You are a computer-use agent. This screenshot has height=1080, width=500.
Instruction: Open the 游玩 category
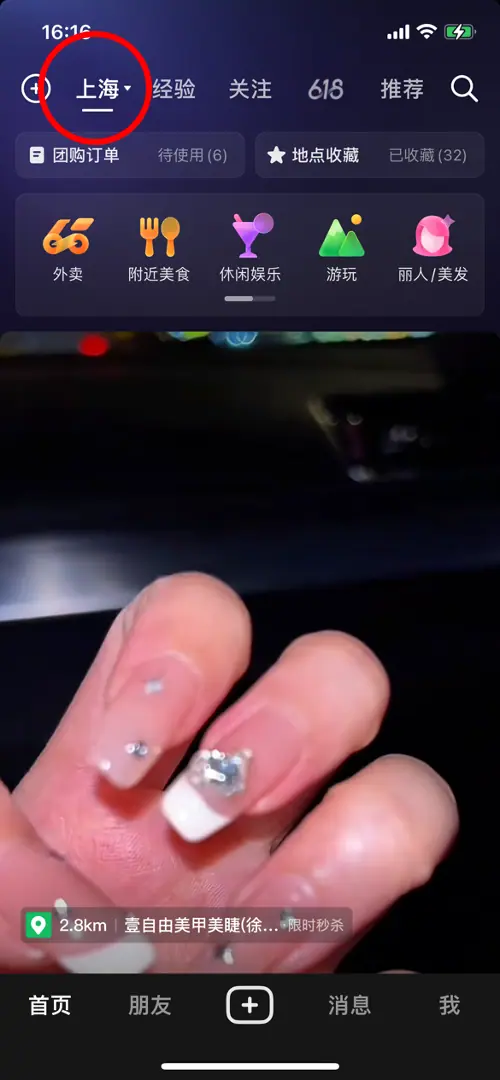click(x=342, y=249)
